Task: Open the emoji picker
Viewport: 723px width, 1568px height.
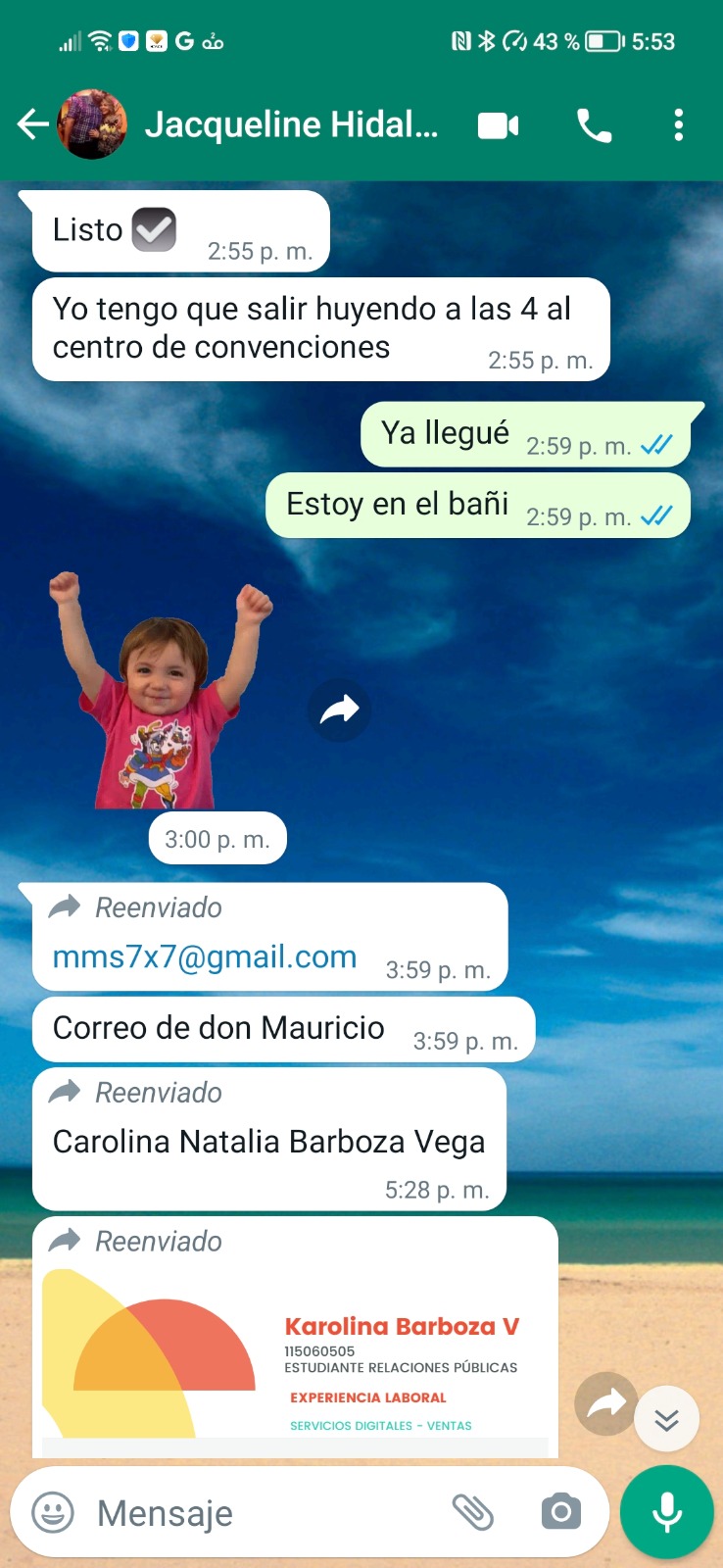Action: click(53, 1512)
